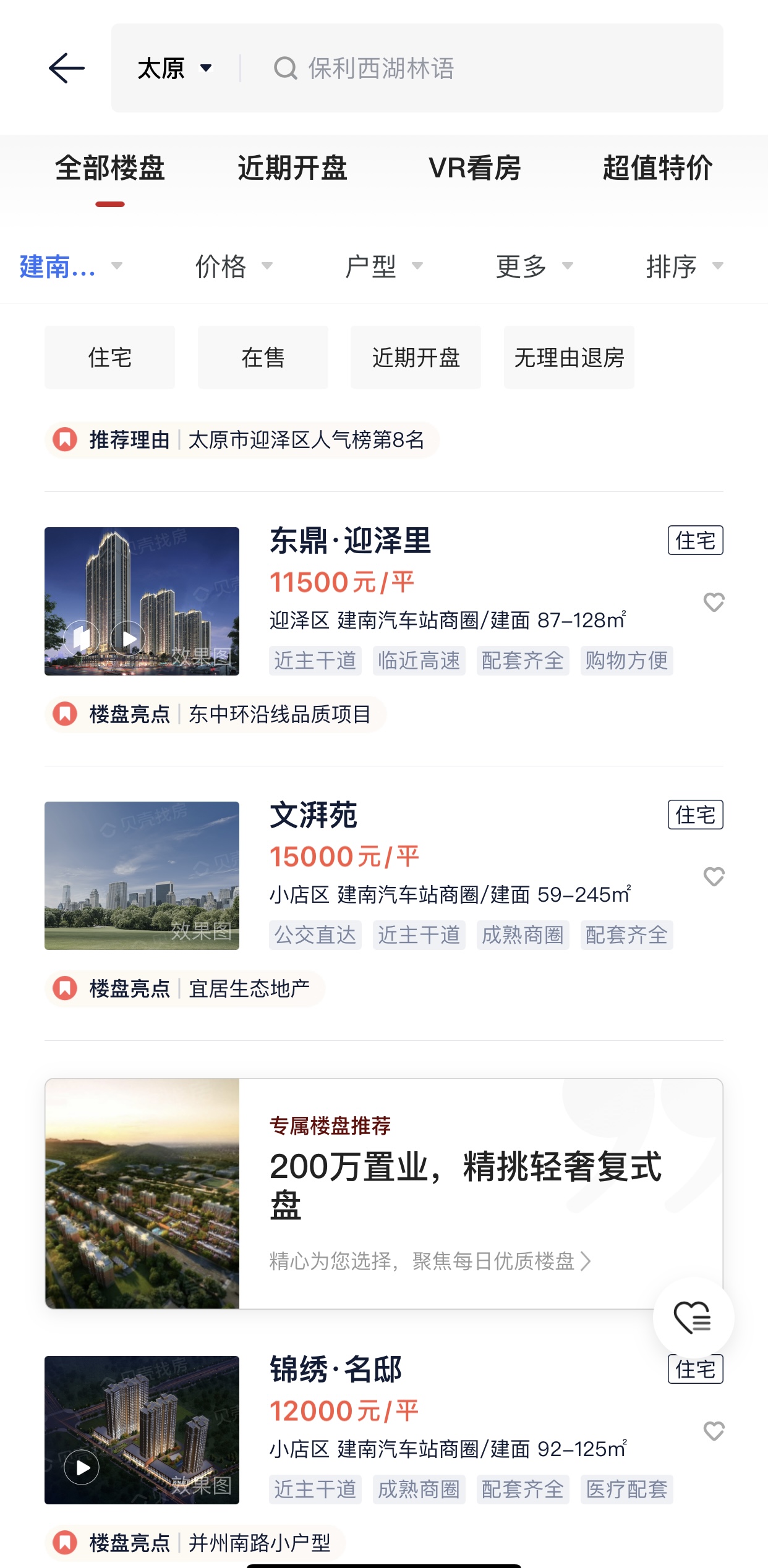Open the 200万置业 recommendation card

[464, 1193]
